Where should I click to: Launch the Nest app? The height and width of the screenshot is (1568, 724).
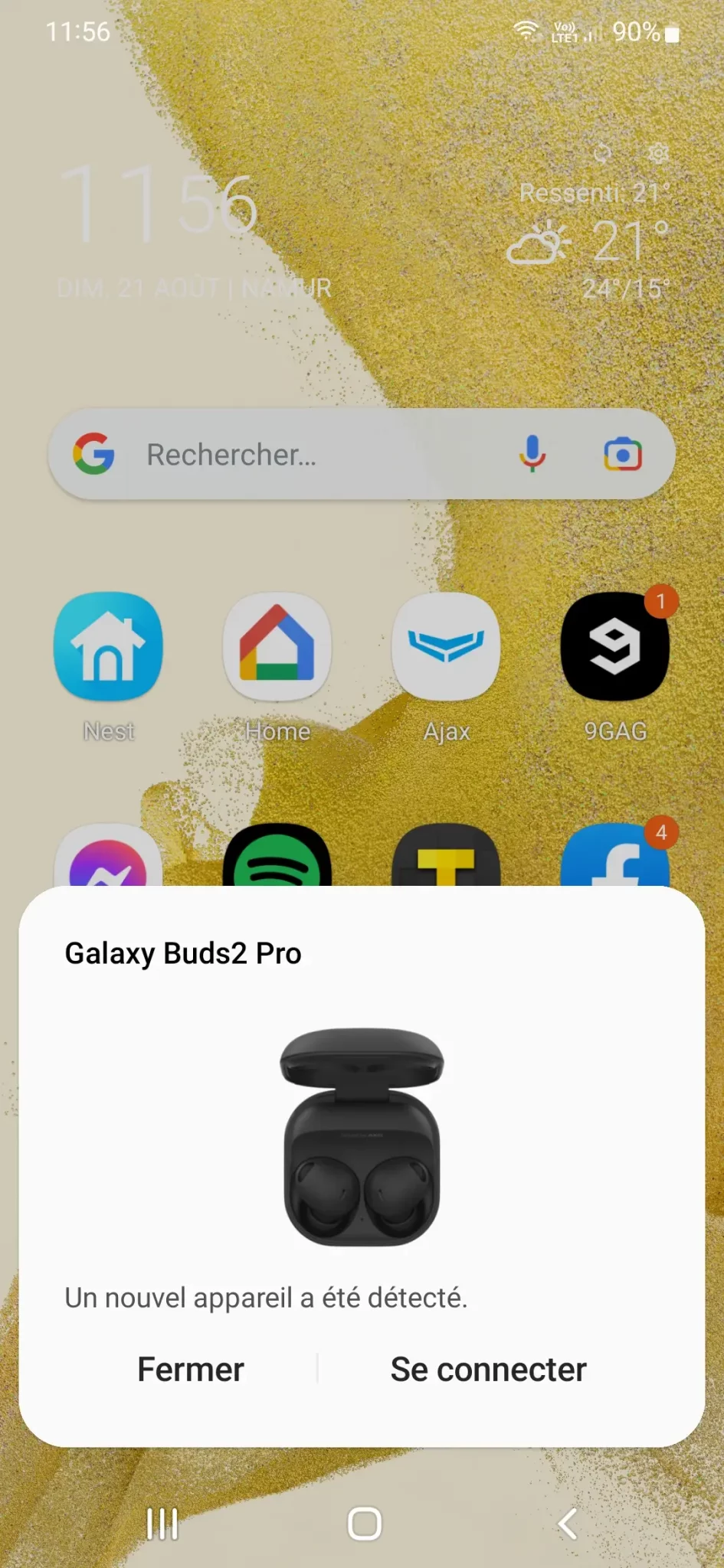[108, 647]
